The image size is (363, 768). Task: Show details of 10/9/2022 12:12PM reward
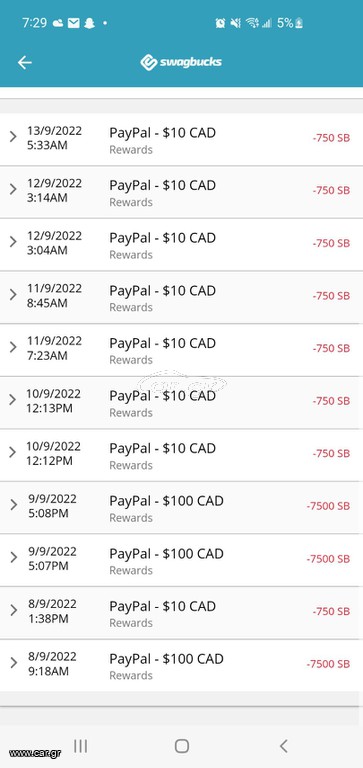[x=181, y=456]
